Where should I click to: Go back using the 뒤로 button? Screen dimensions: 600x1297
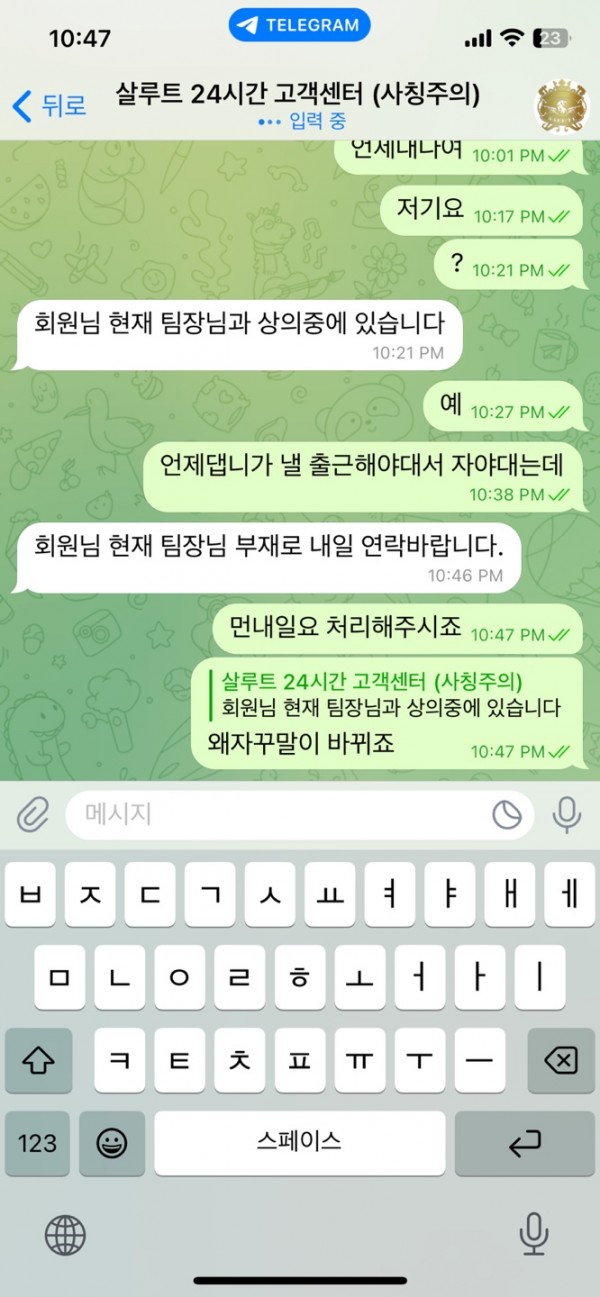pos(48,104)
